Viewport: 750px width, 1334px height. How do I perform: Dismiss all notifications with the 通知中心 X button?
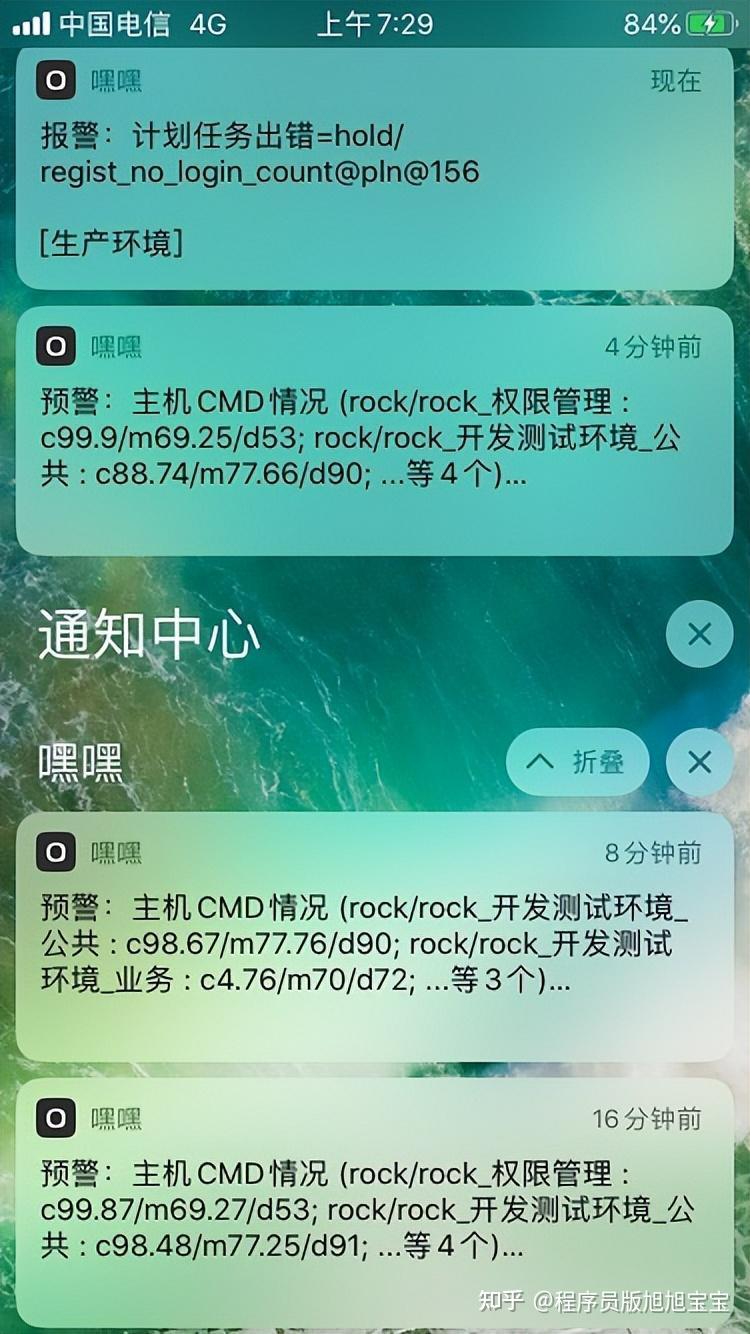pos(699,634)
